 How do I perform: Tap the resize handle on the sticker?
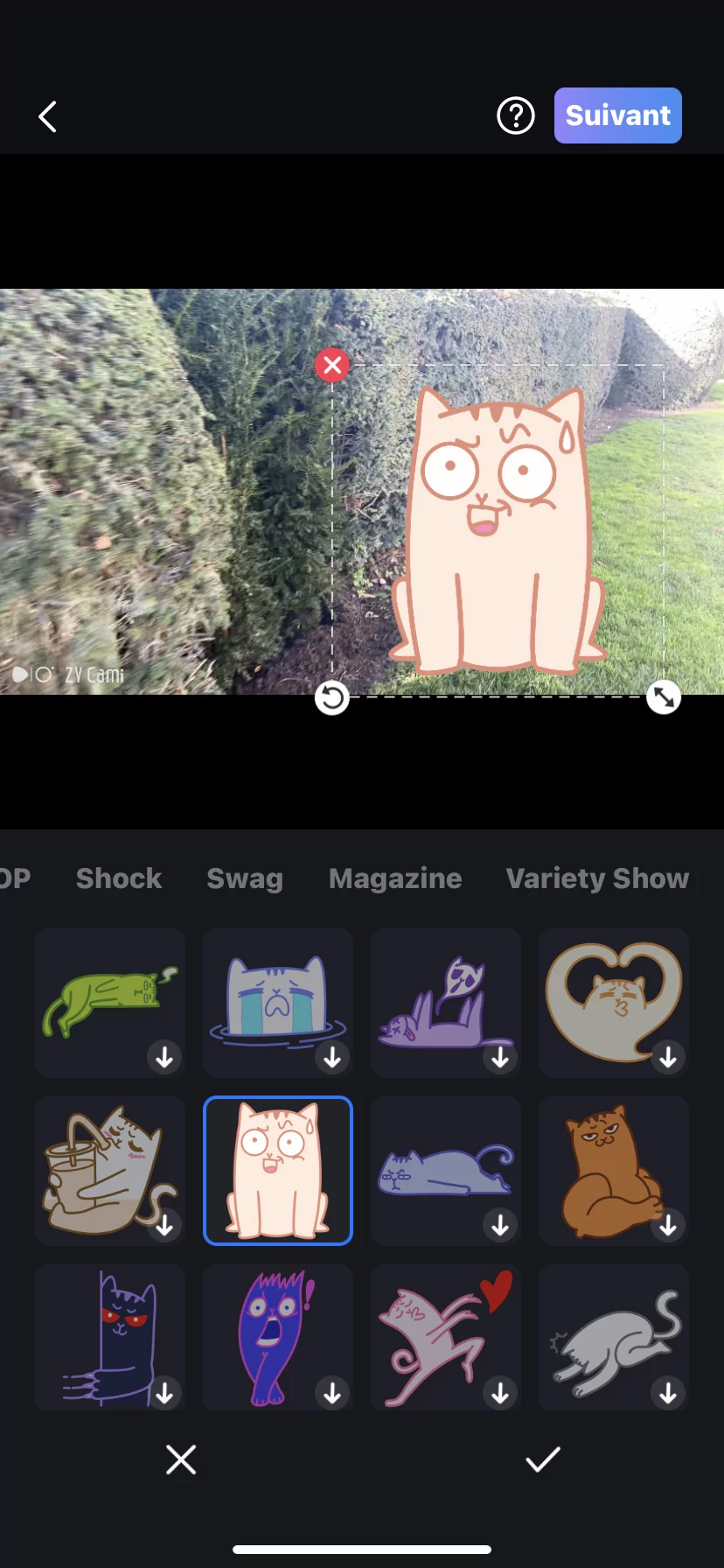(x=664, y=697)
